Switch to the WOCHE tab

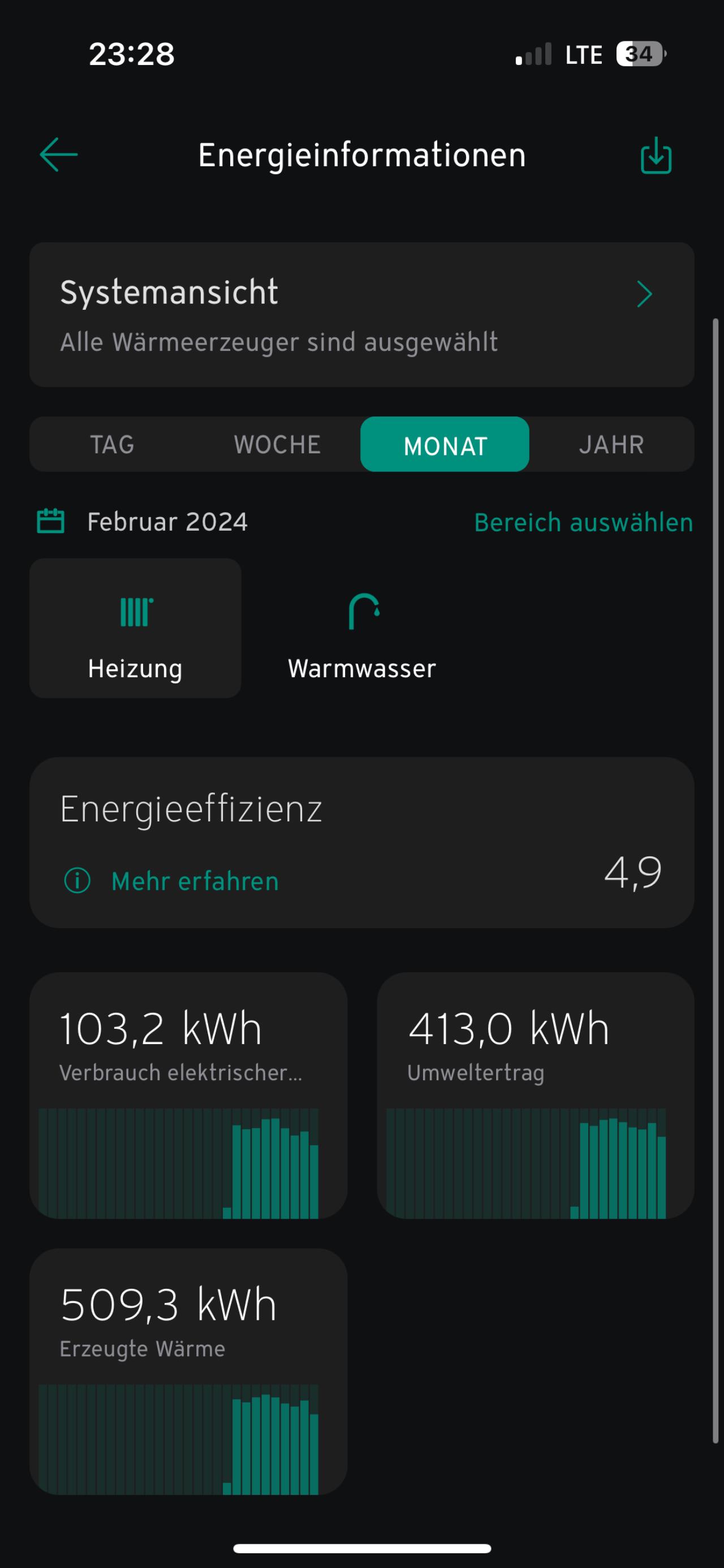point(278,444)
